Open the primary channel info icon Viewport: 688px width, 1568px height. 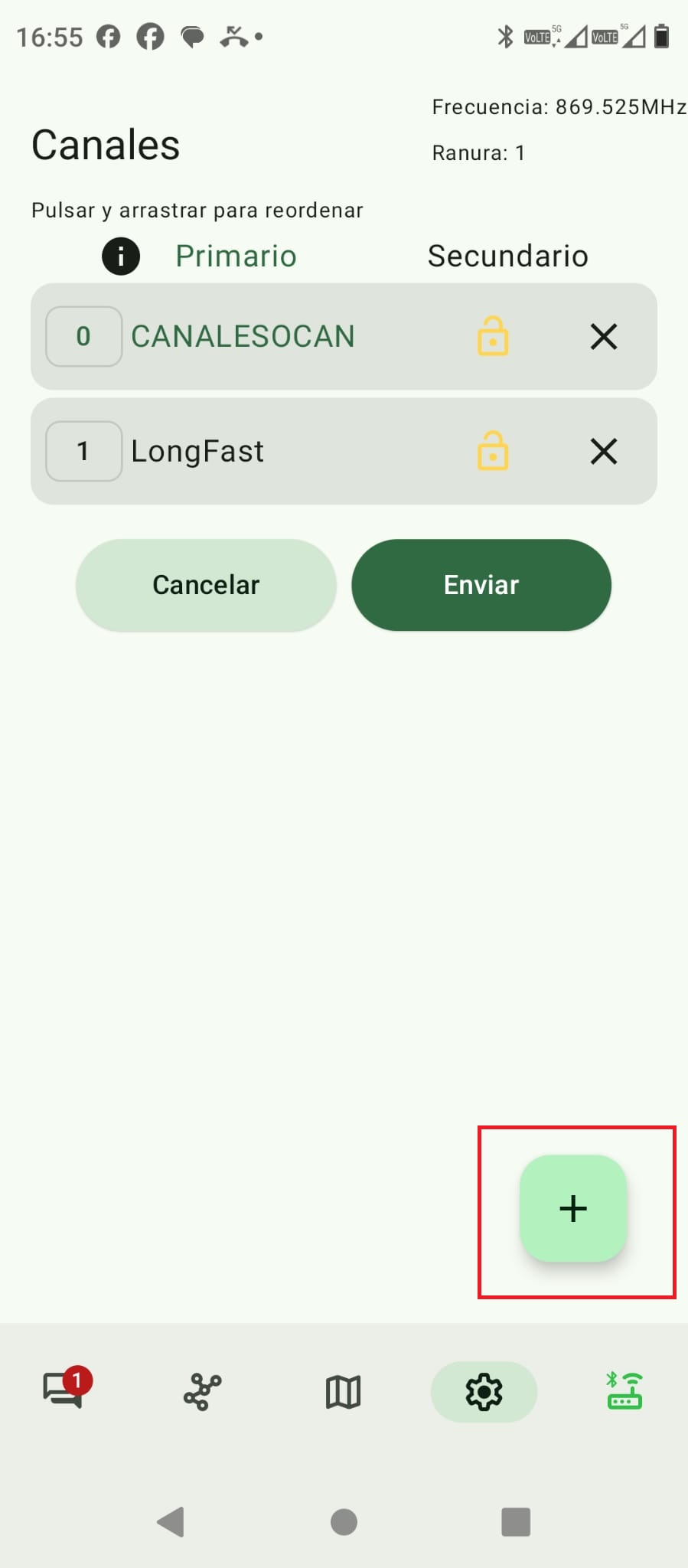click(x=121, y=256)
